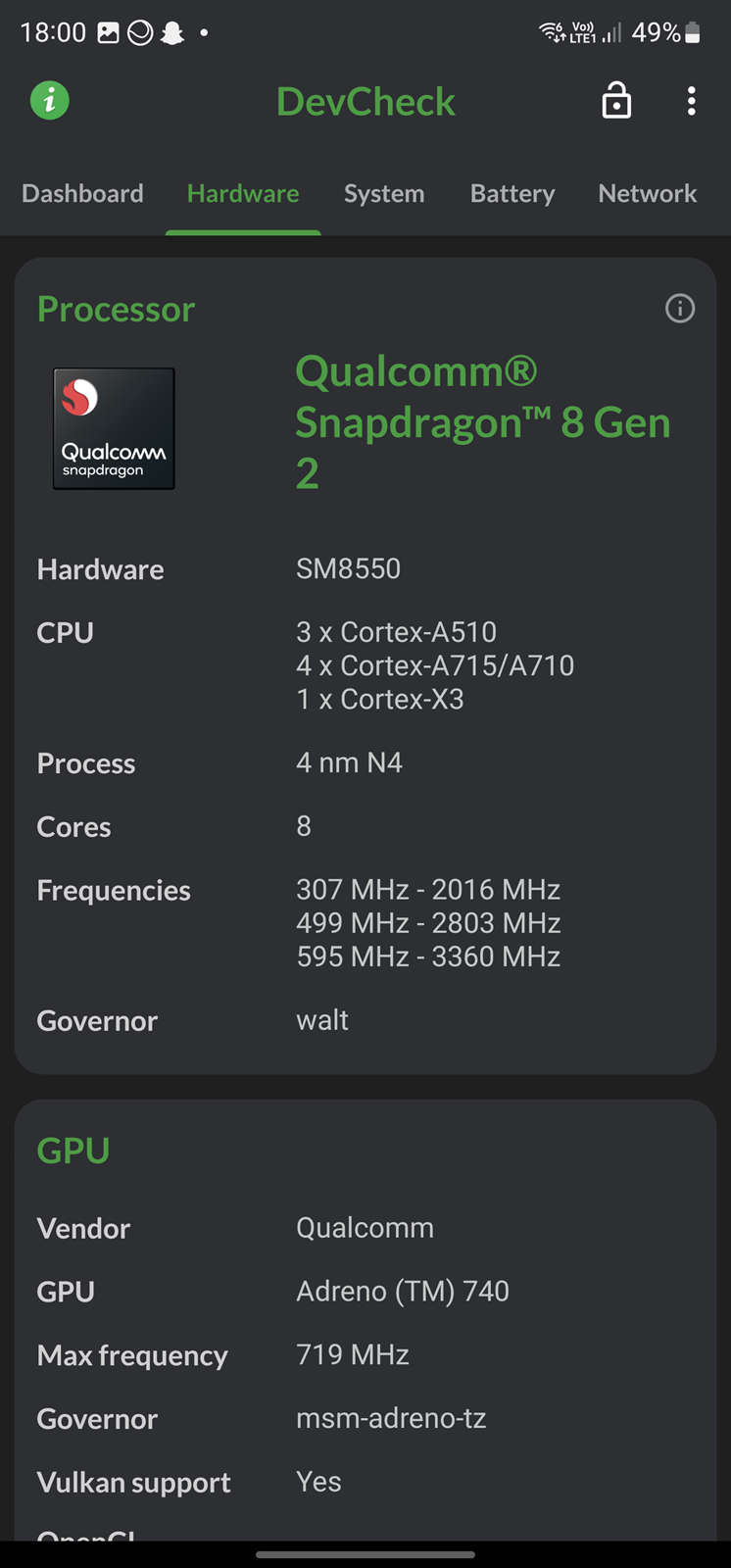Select the Hardware tab
Screen dimensions: 731x1568
tap(243, 193)
